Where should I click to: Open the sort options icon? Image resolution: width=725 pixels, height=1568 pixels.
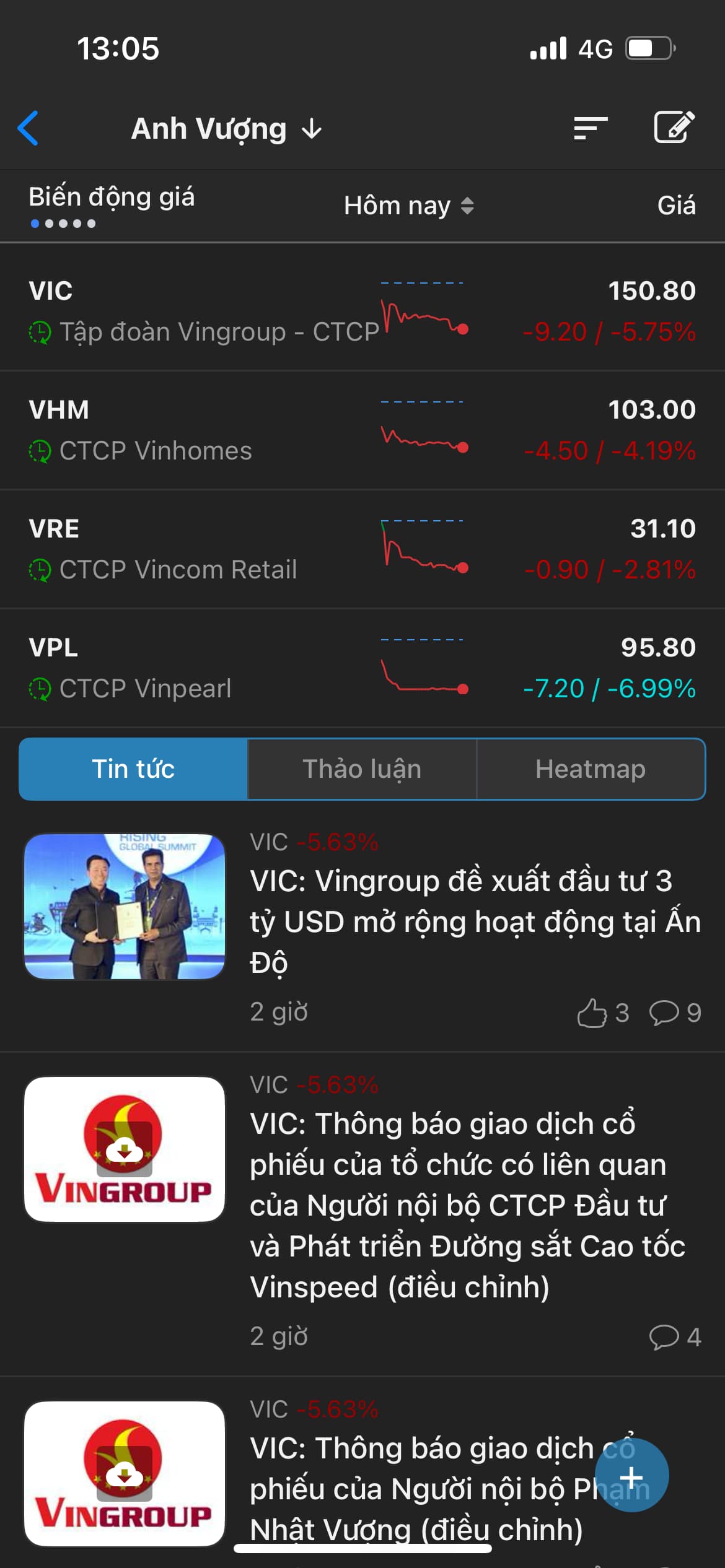tap(590, 128)
